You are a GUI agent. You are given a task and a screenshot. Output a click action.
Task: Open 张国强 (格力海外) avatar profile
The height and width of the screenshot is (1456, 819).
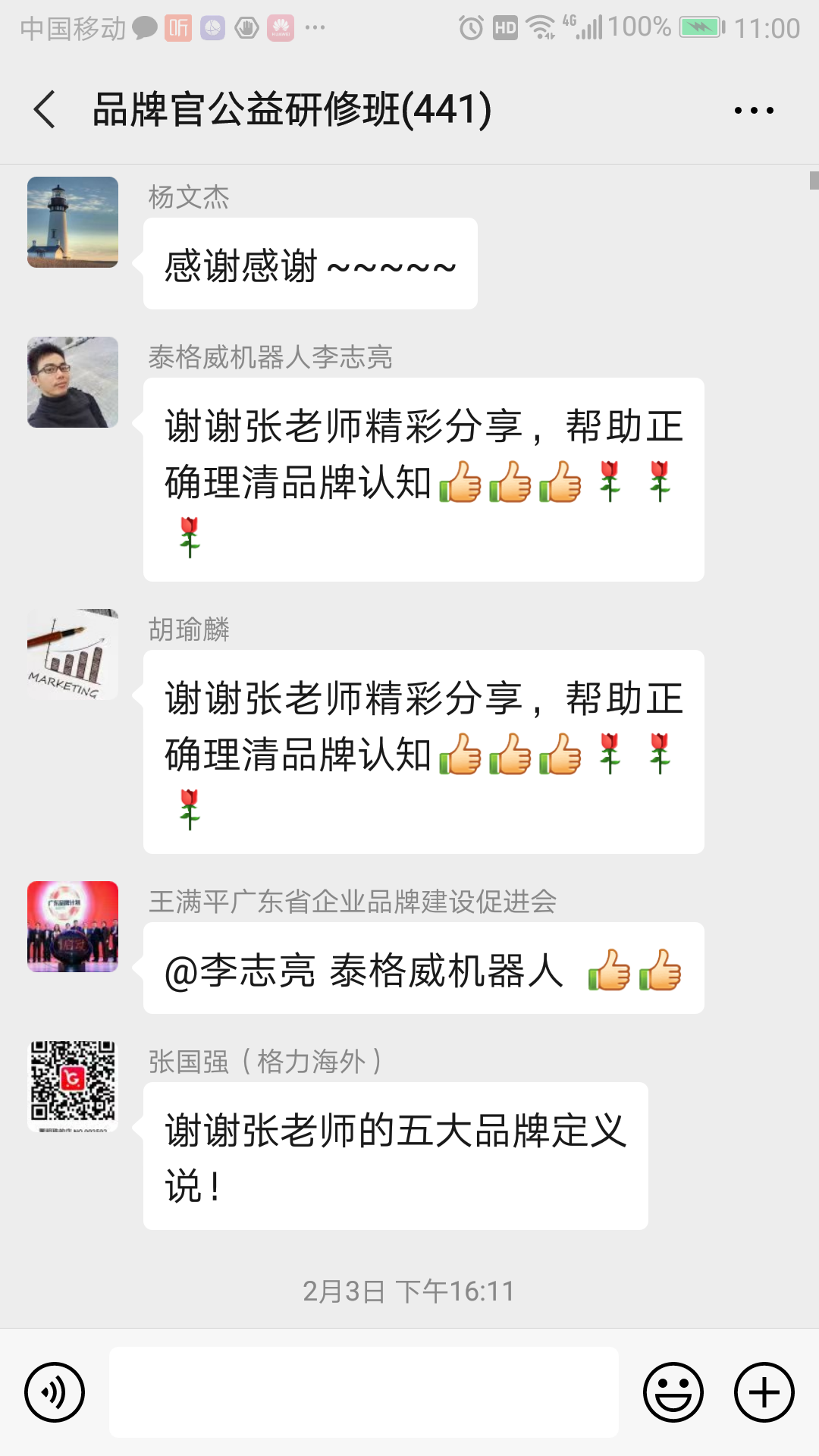click(x=73, y=1086)
